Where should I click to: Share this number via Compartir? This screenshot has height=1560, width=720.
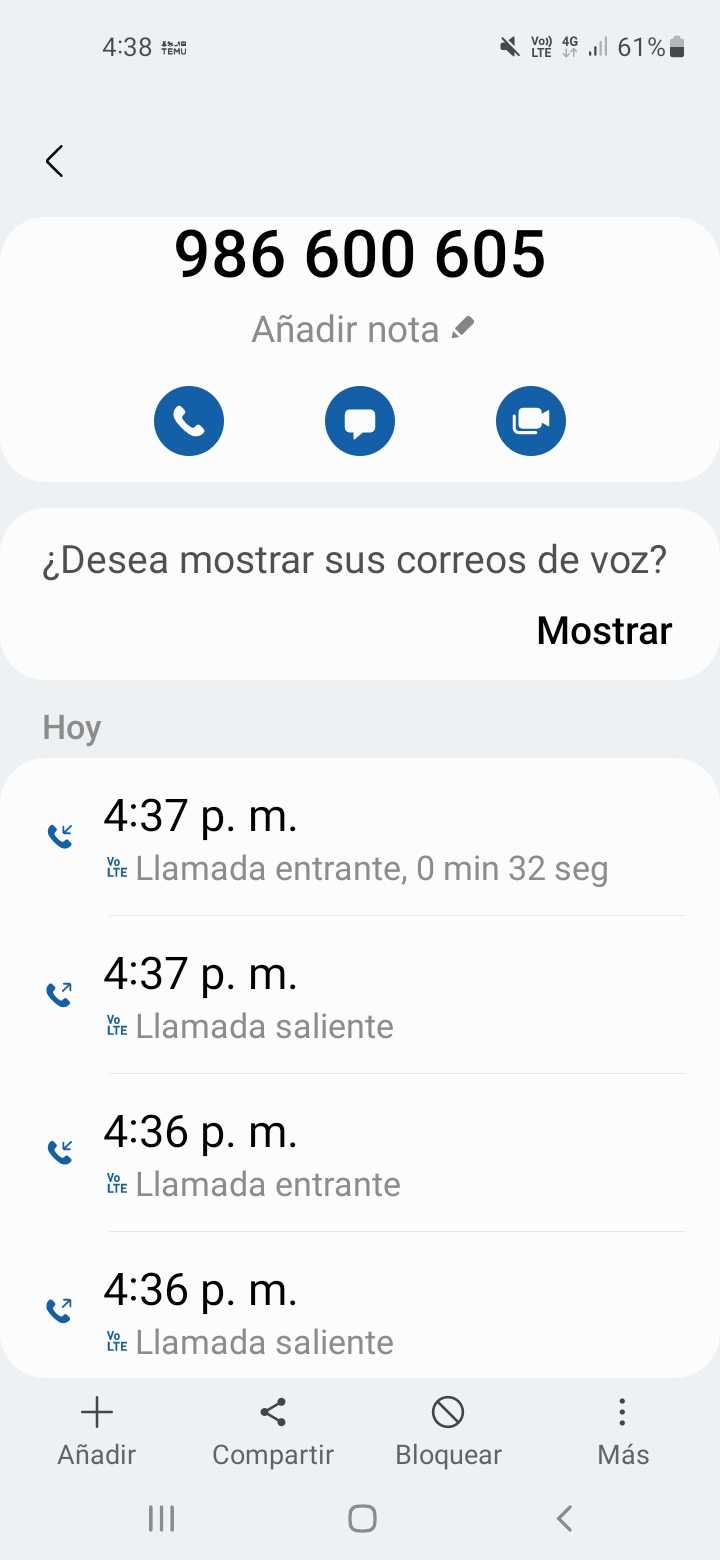point(273,1431)
